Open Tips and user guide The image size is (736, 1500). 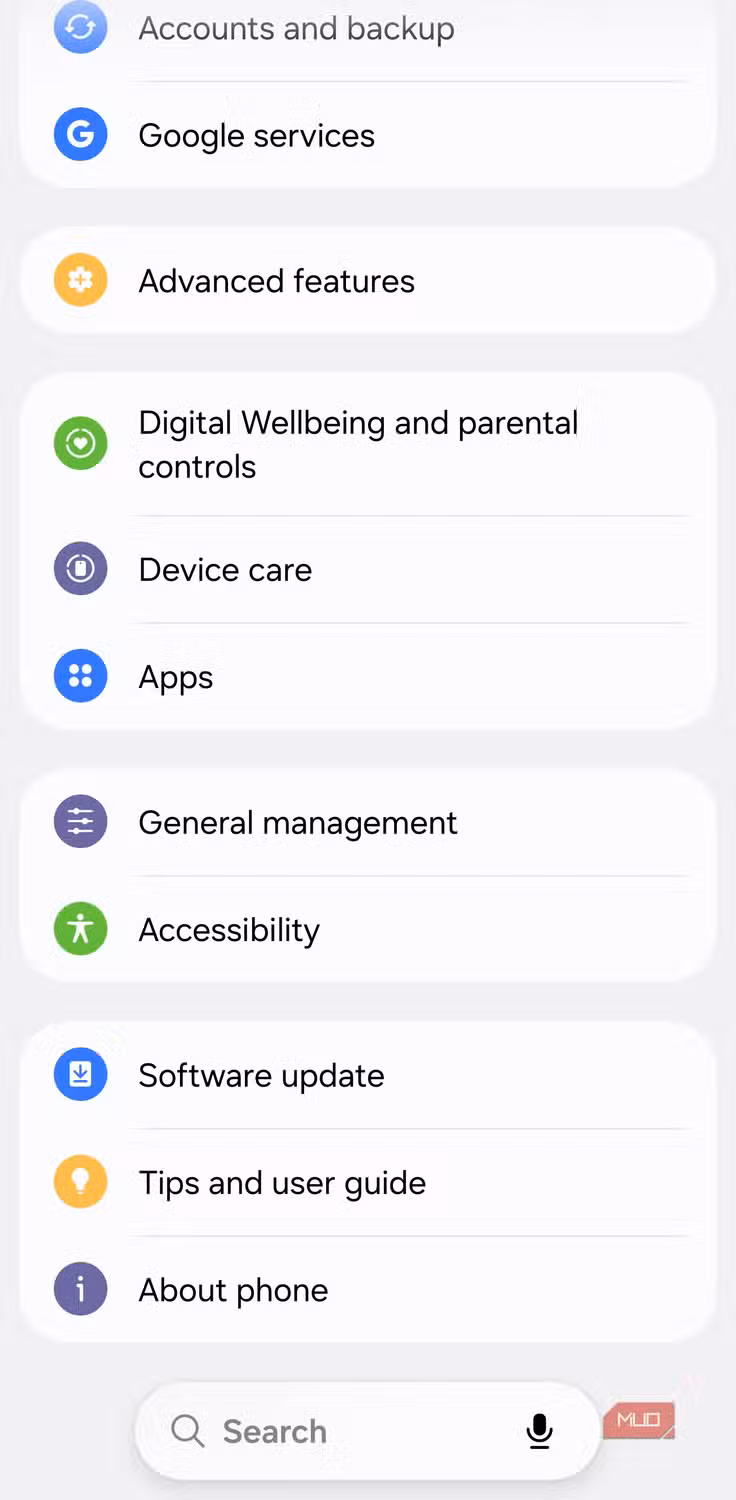tap(368, 1183)
